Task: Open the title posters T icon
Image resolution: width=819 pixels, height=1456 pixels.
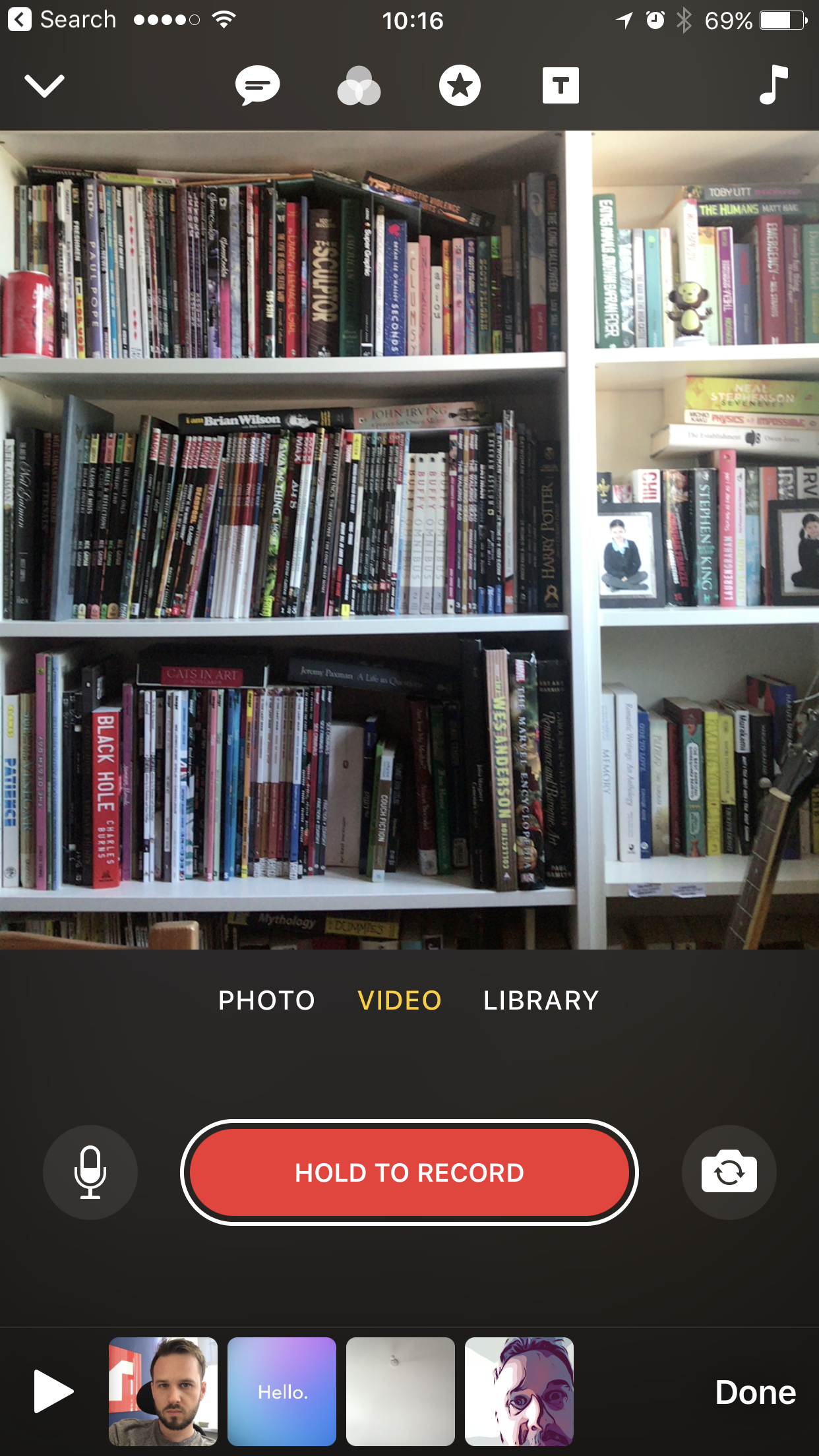Action: 561,85
